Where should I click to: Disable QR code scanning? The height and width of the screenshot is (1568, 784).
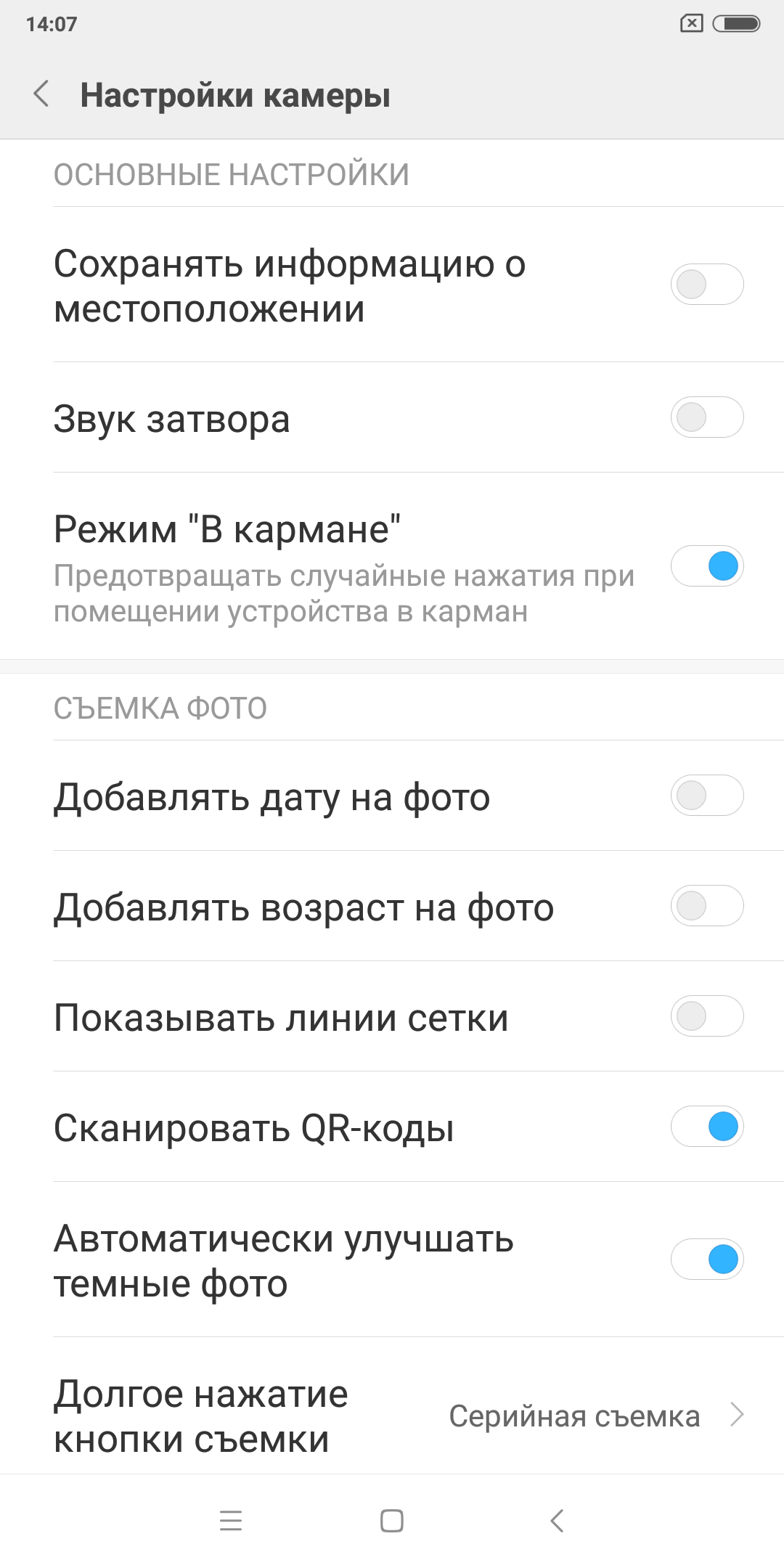click(x=707, y=1127)
